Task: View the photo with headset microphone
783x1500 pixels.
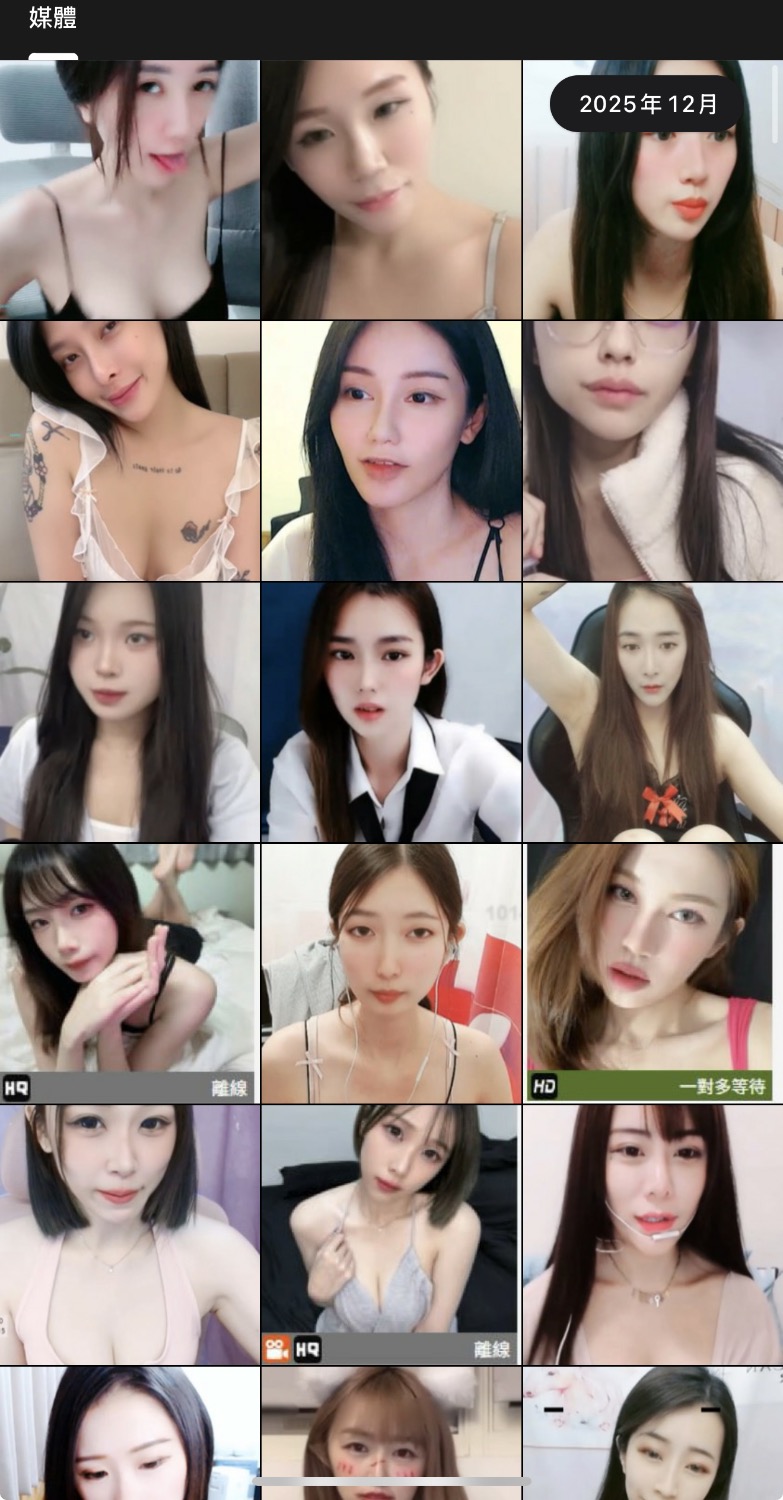Action: click(652, 1234)
